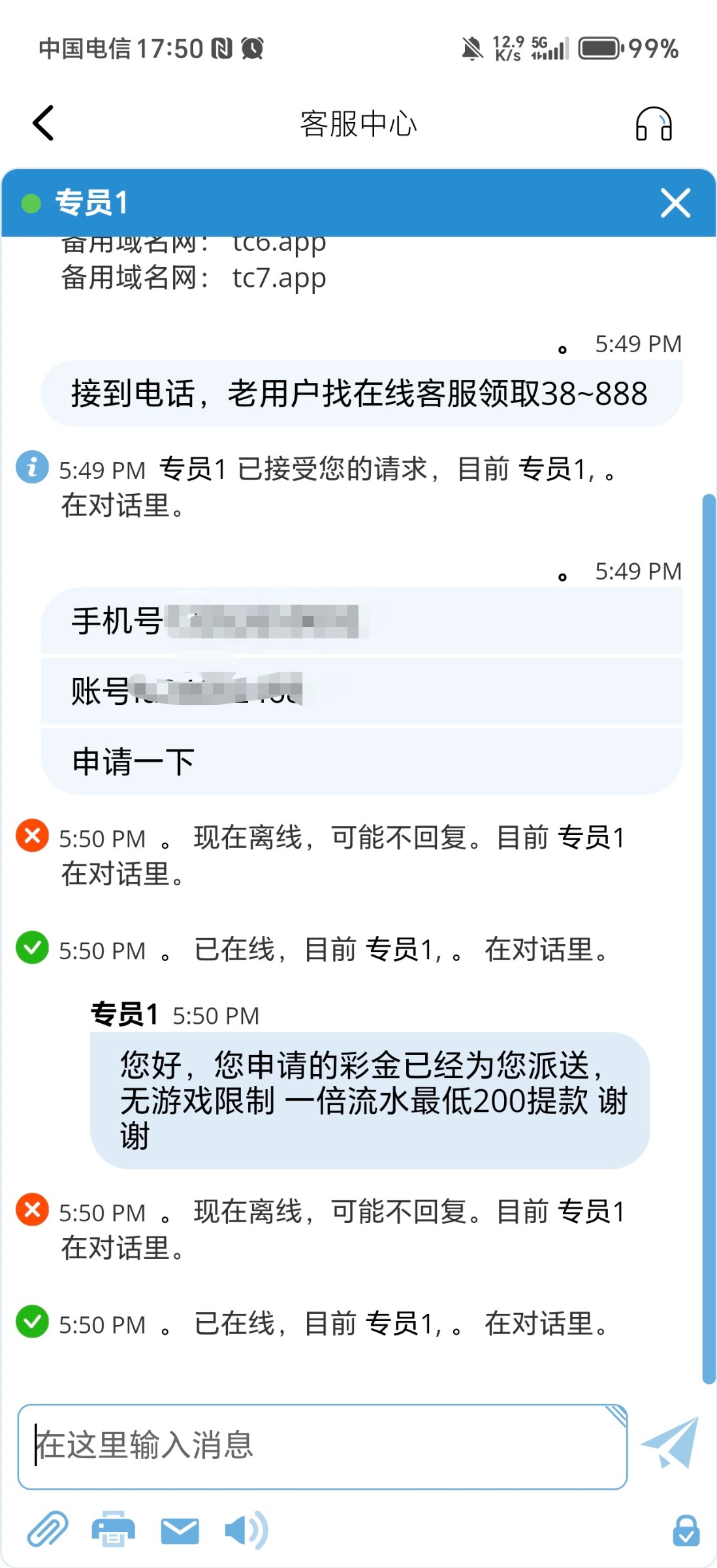Email the transcript via the envelope icon

[x=180, y=1527]
